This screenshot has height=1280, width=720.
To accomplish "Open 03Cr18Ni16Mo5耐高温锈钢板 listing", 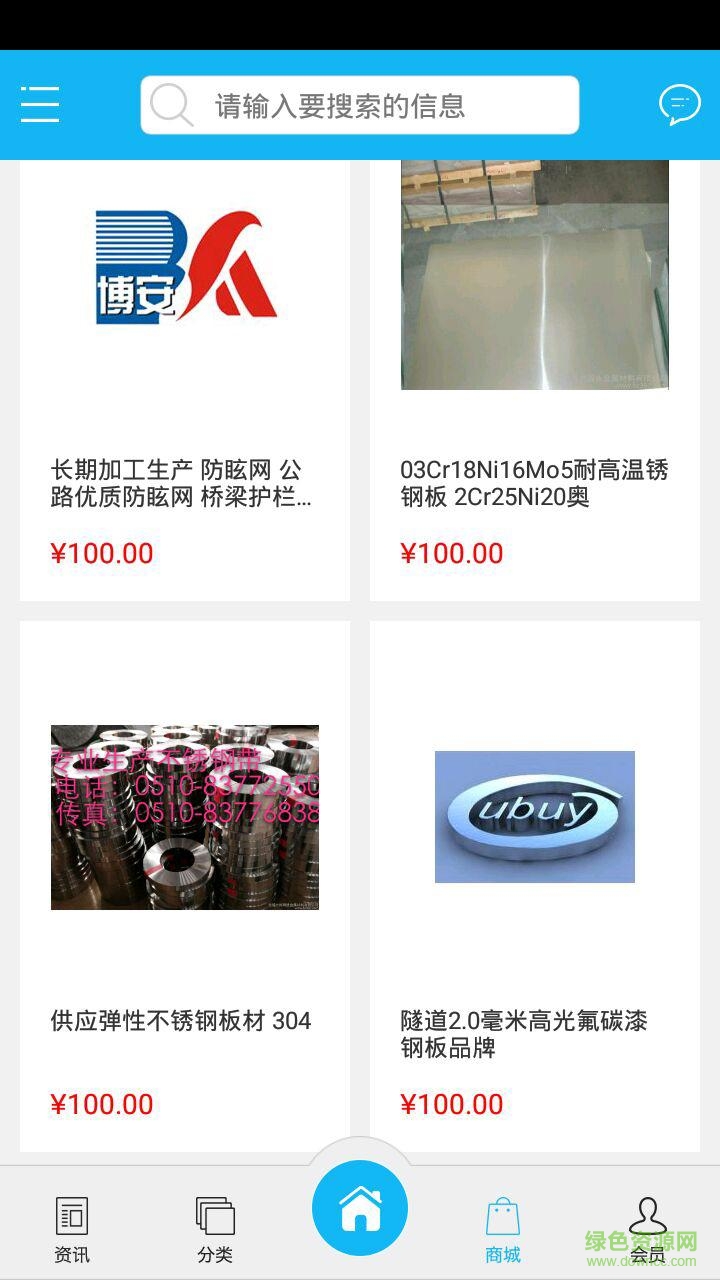I will pos(535,485).
